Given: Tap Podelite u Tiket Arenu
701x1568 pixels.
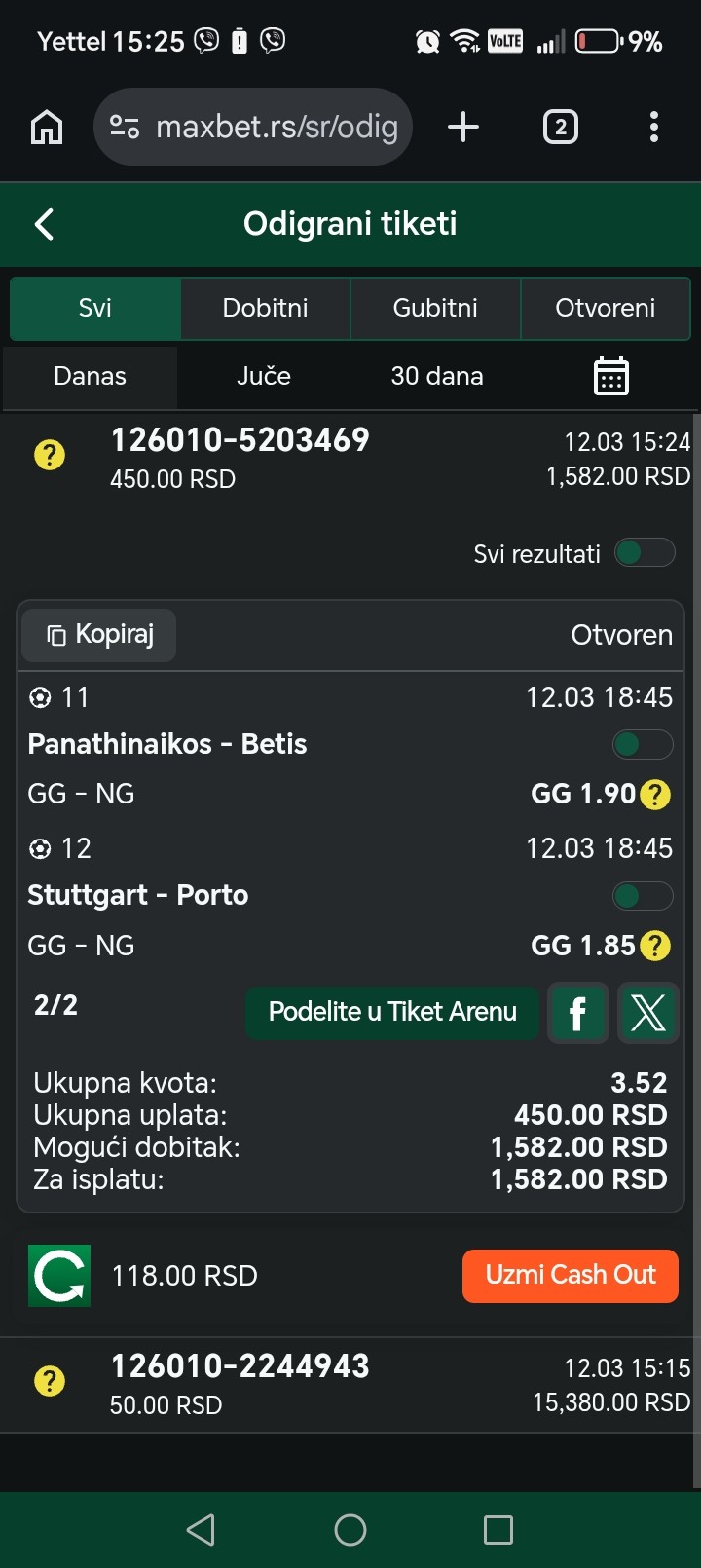Looking at the screenshot, I should (x=392, y=1013).
